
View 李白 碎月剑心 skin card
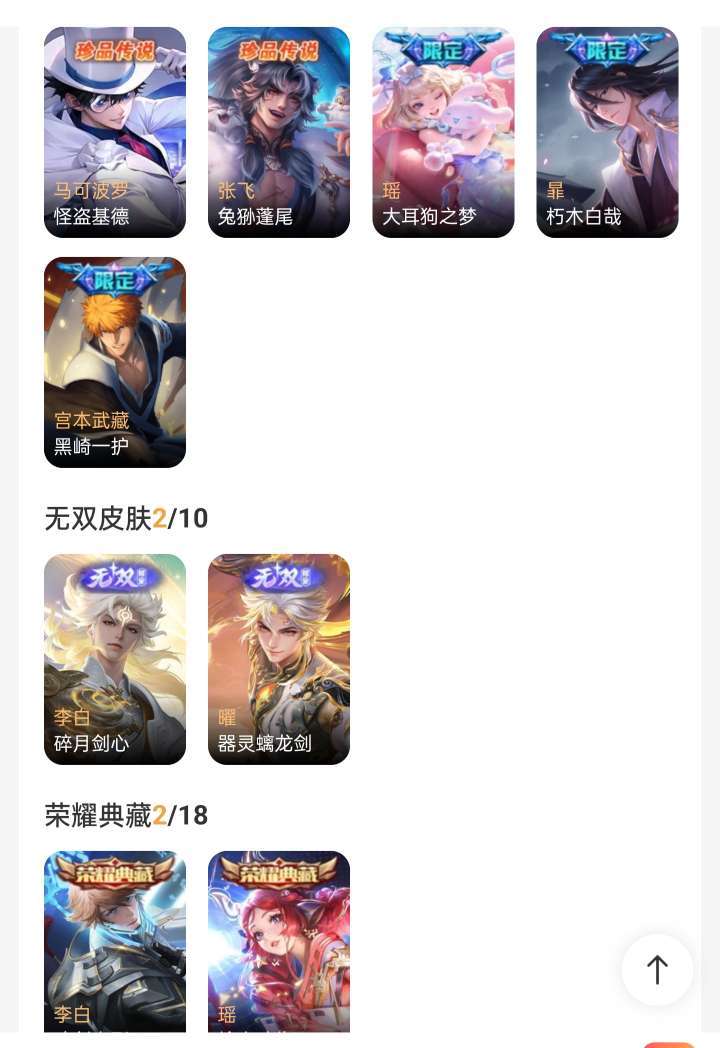click(115, 659)
